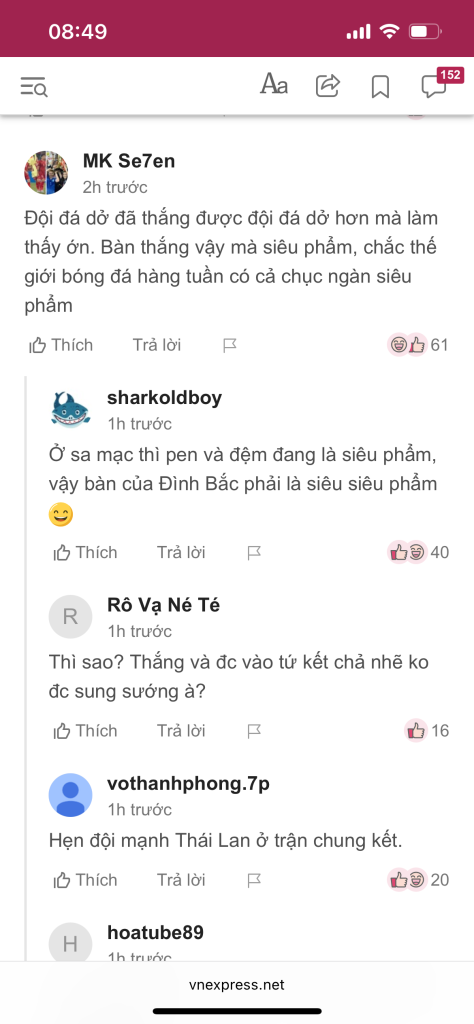474x1024 pixels.
Task: Like sharkoldboy's reply
Action: [x=85, y=552]
